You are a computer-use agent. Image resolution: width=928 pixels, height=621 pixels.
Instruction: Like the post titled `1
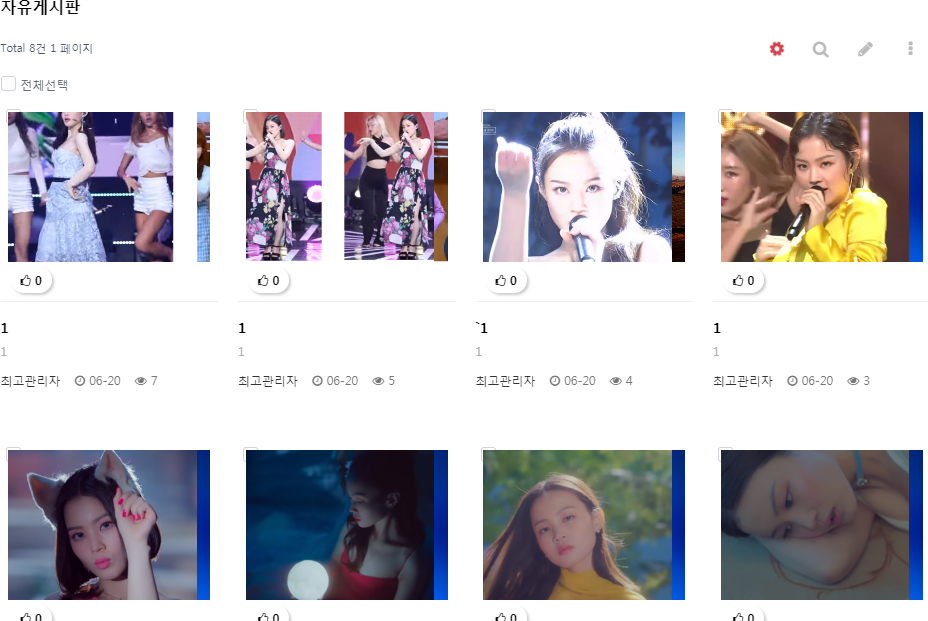[x=507, y=281]
